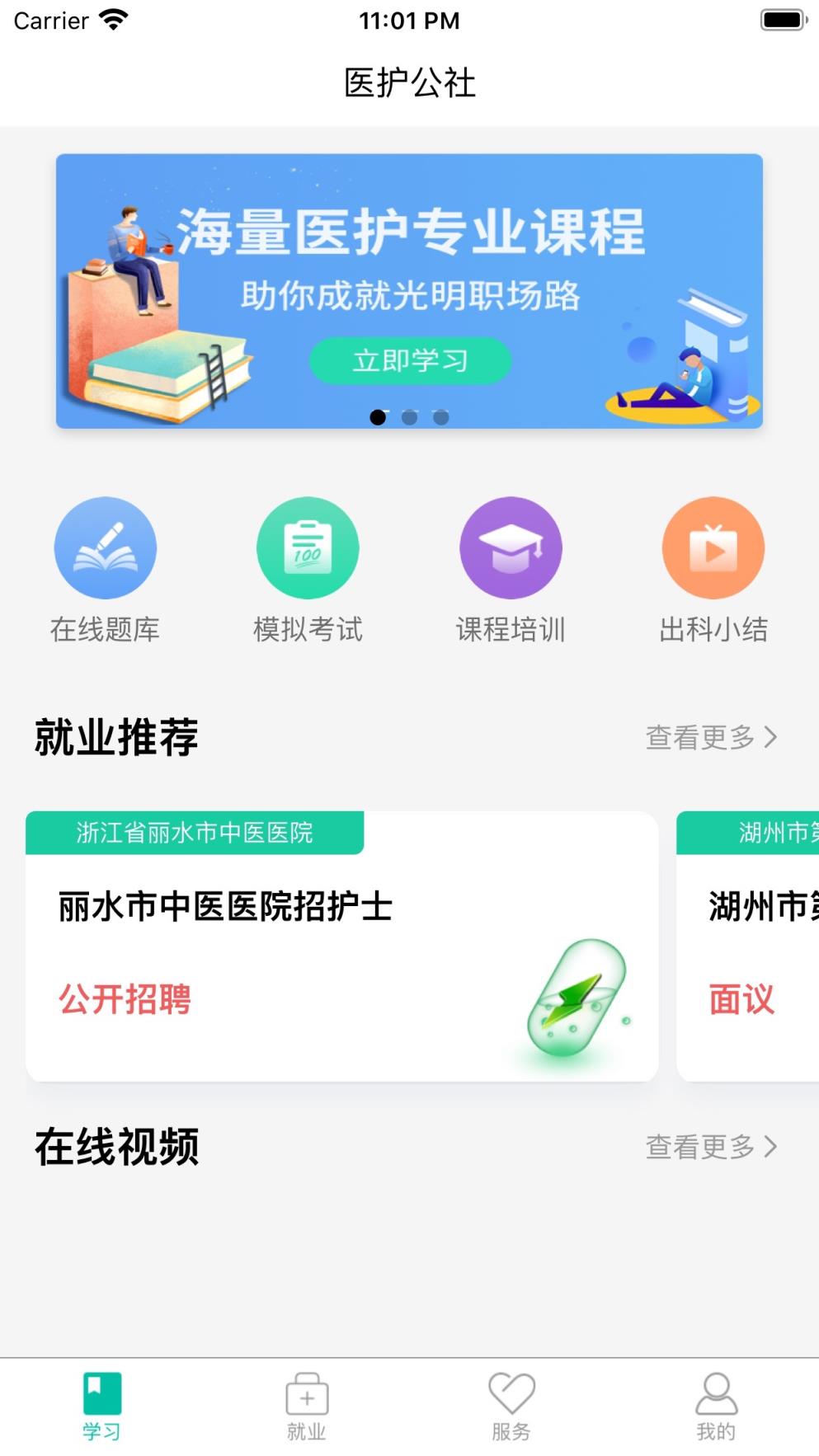Viewport: 819px width, 1456px height.
Task: Activate the first carousel indicator dot
Action: (380, 417)
